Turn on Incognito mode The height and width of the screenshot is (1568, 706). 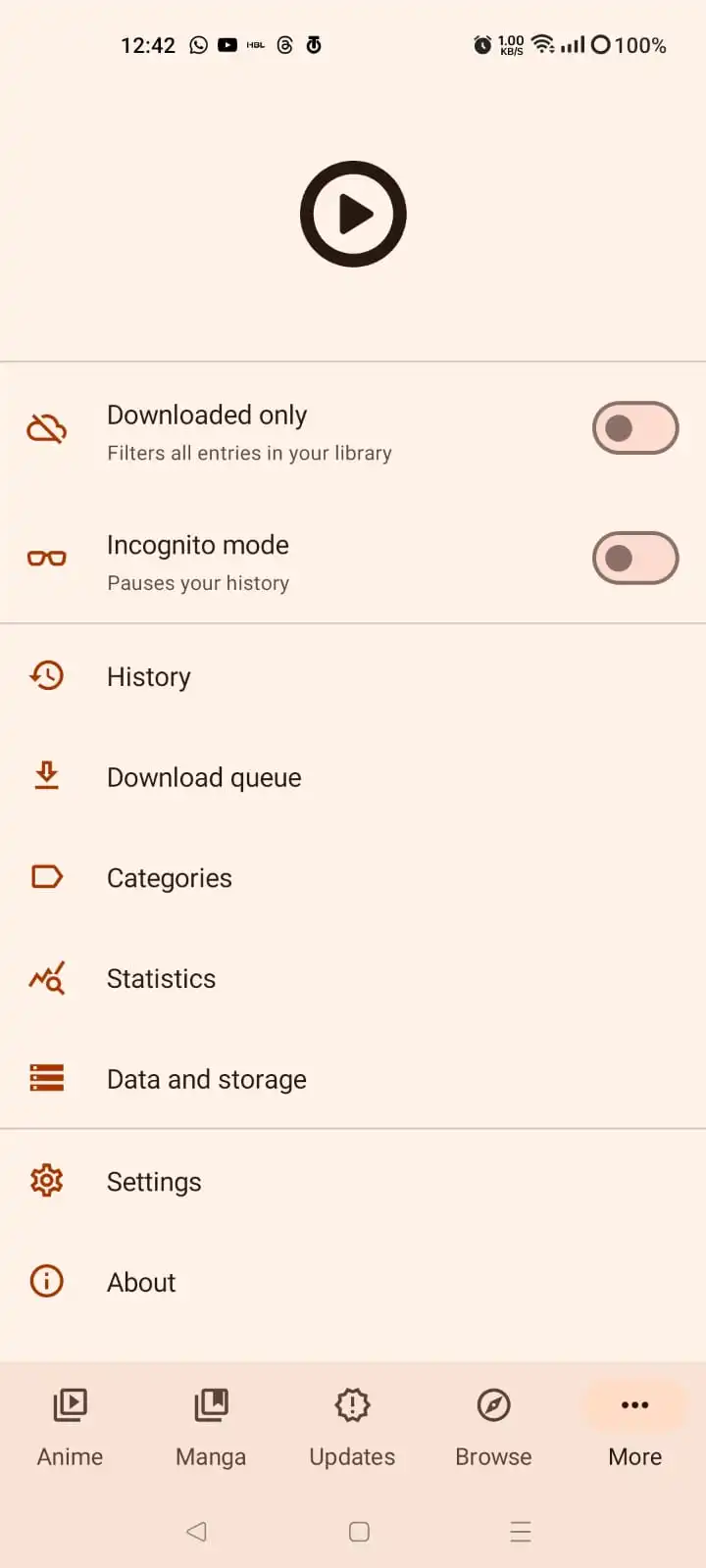(635, 559)
